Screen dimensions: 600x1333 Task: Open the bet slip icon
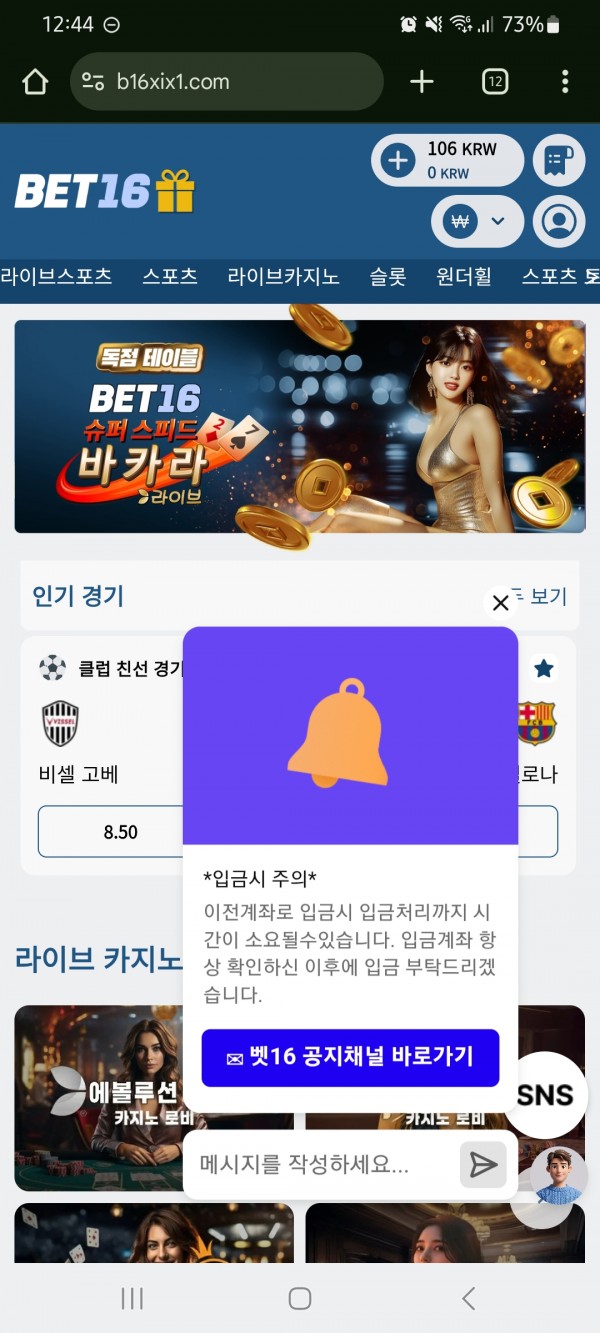click(558, 160)
